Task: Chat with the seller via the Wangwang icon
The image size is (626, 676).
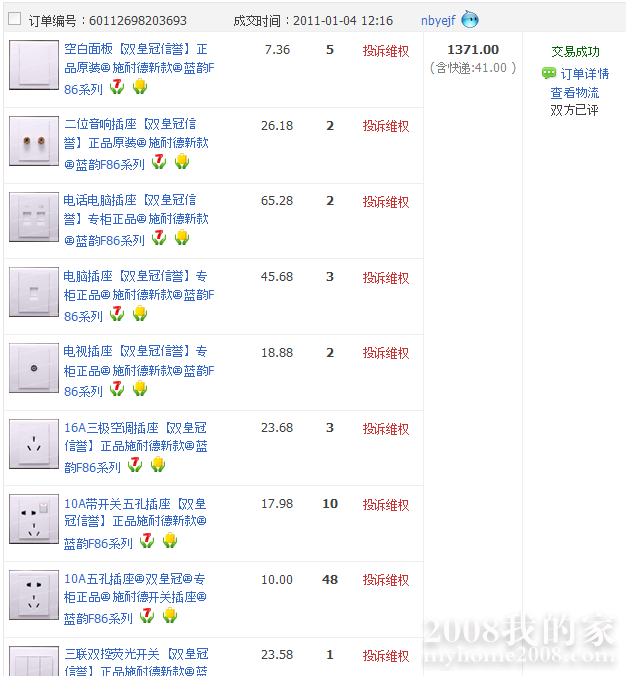Action: point(470,20)
